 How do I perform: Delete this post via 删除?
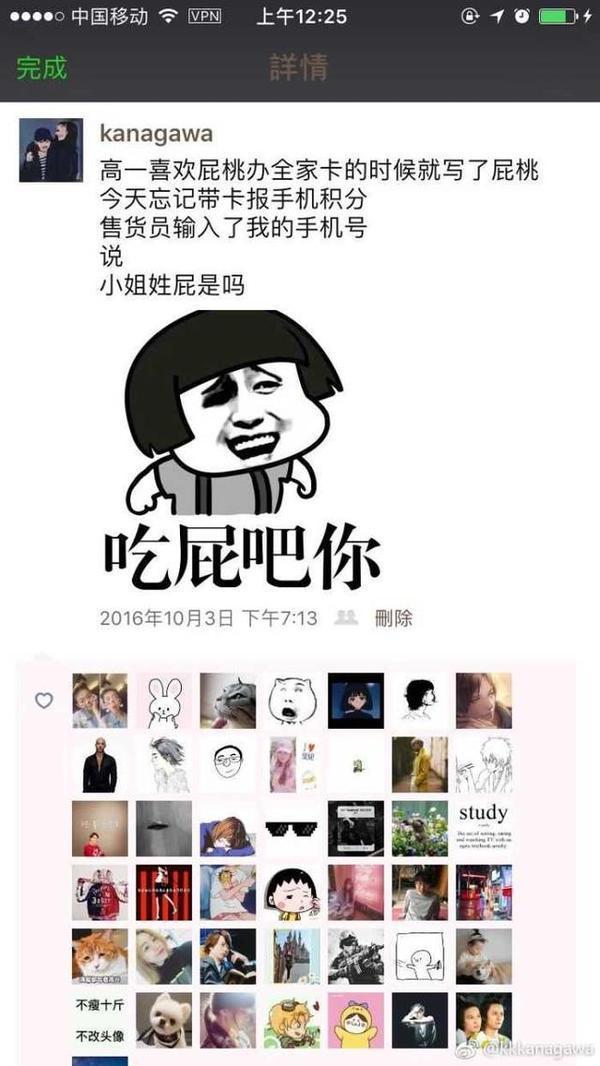coord(393,618)
